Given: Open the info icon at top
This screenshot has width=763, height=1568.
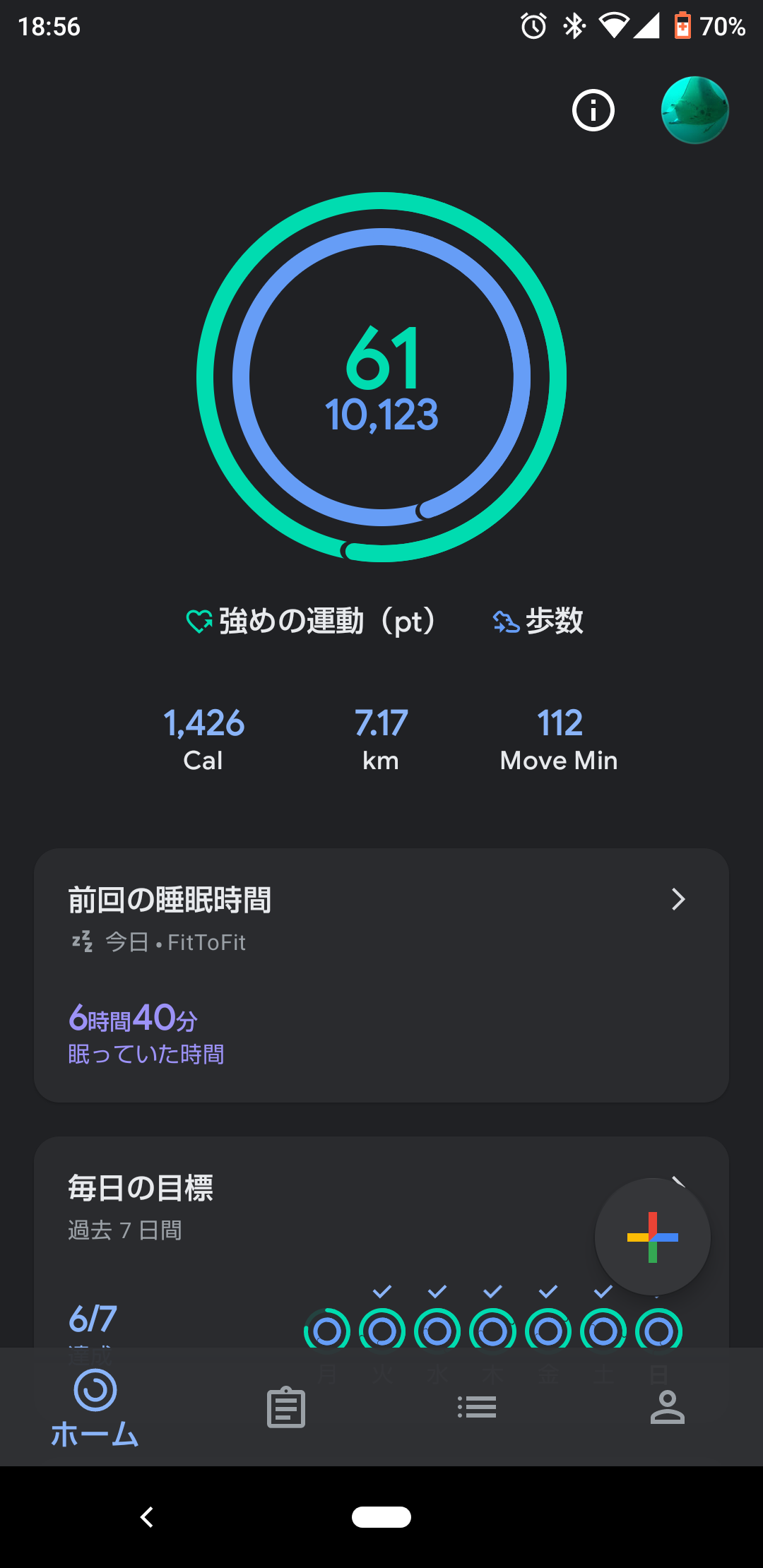Looking at the screenshot, I should tap(593, 110).
